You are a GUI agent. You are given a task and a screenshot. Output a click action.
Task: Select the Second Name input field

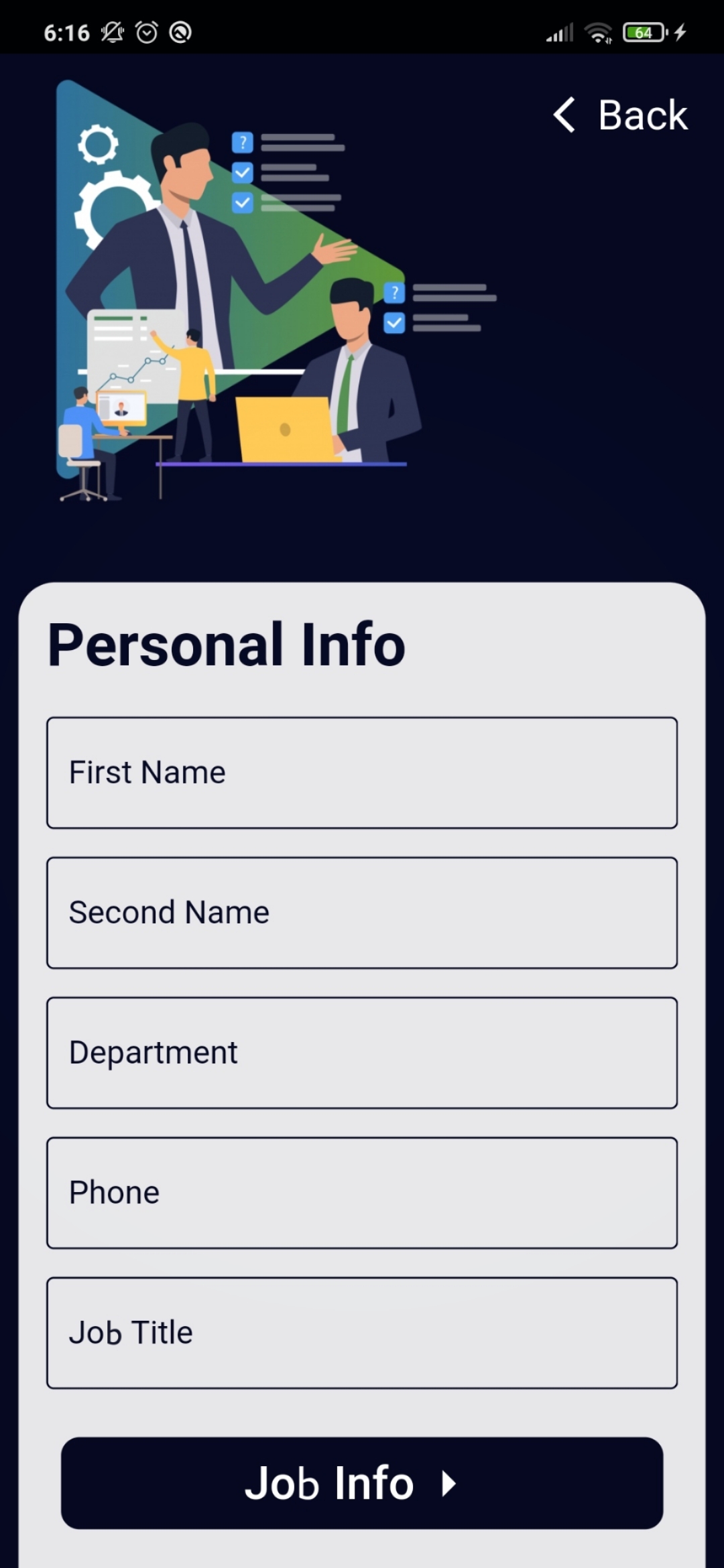[x=362, y=913]
